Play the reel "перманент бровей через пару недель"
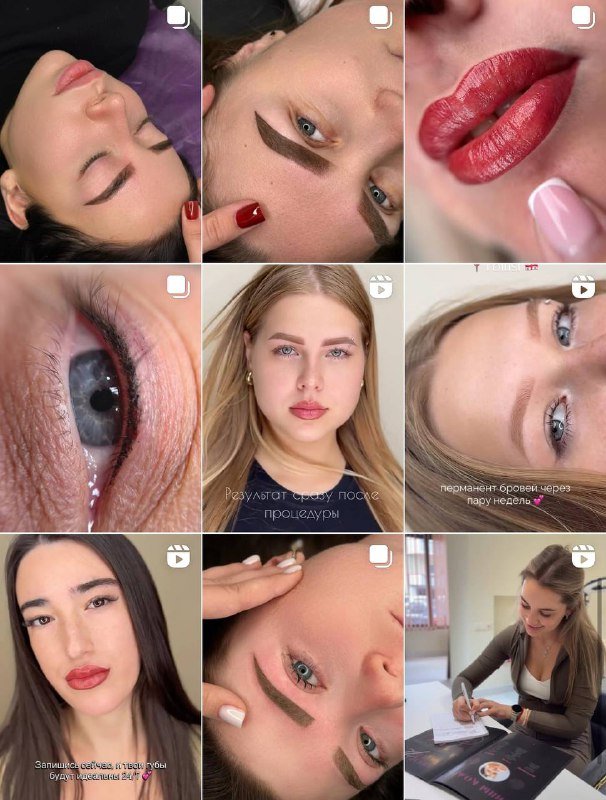Screen dimensions: 606x800 point(505,398)
